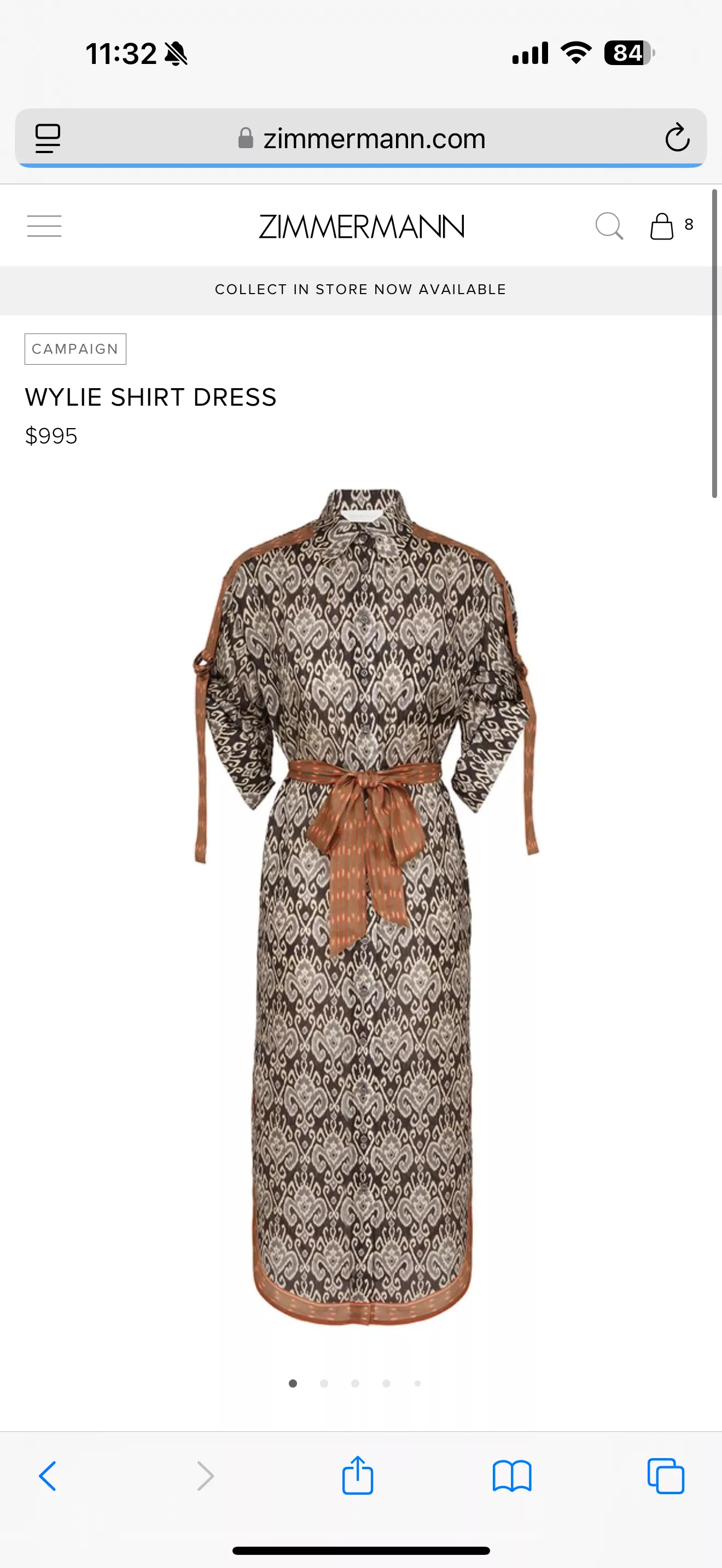Screen dimensions: 722x1568
Task: Reload the page
Action: 677,138
